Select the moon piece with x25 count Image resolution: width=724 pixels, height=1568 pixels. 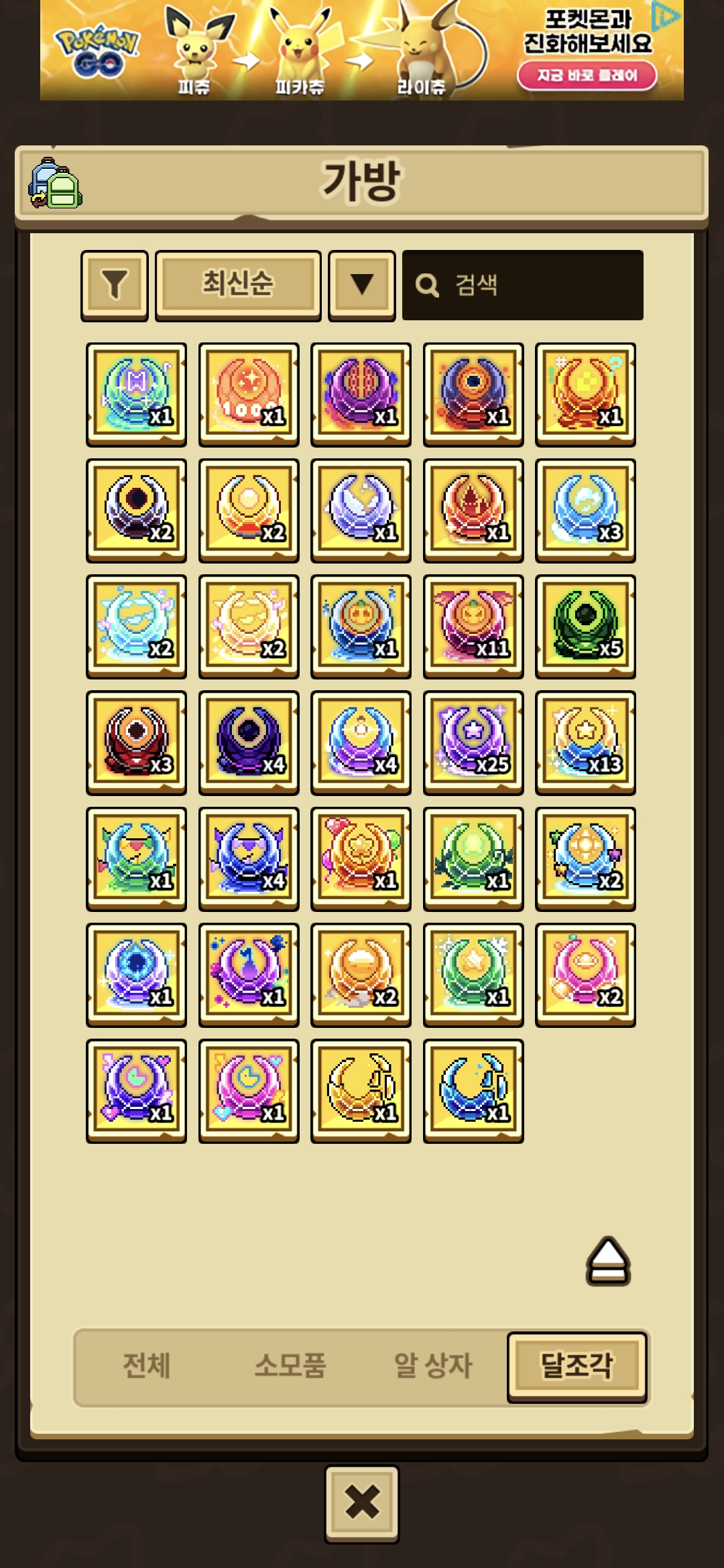(x=473, y=742)
